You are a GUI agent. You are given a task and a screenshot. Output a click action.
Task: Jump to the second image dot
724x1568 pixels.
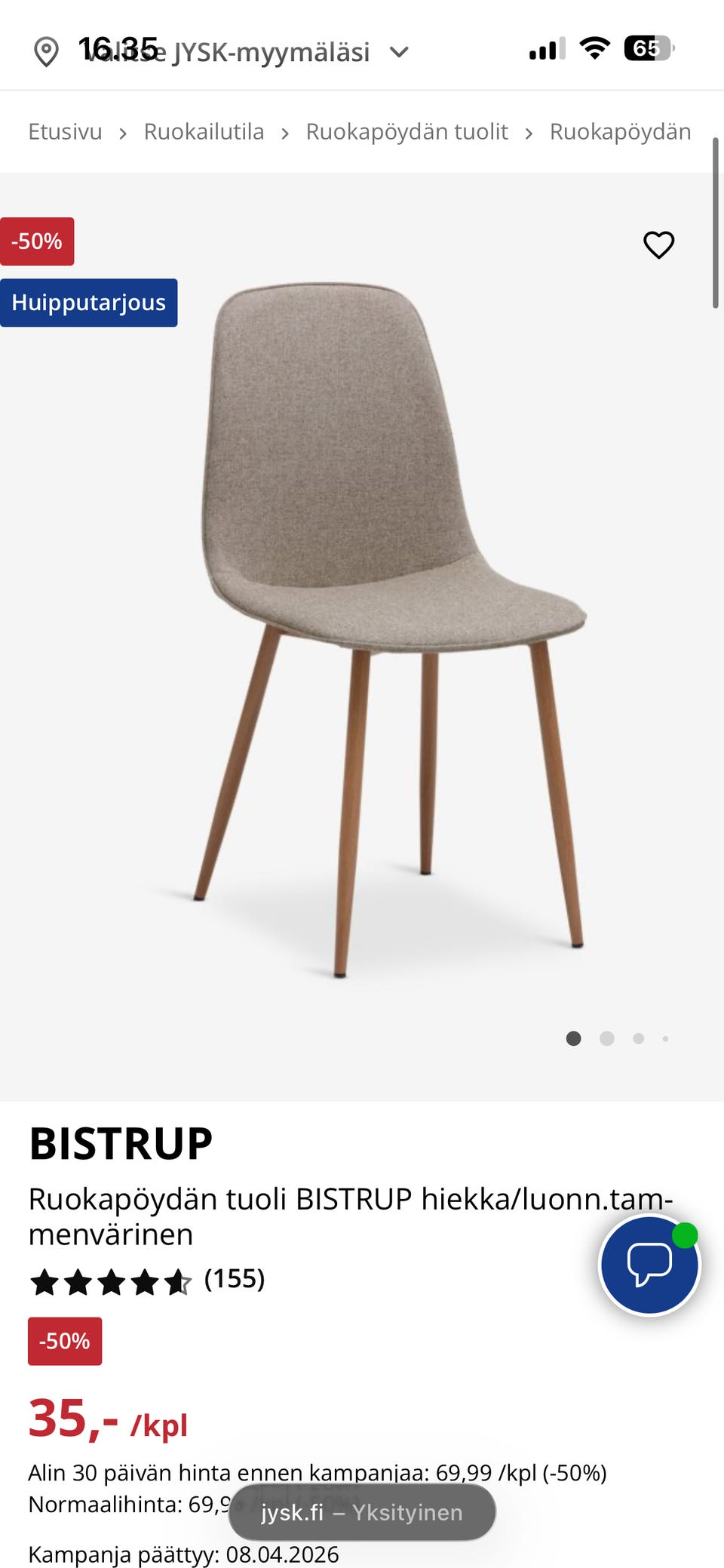coord(606,1039)
